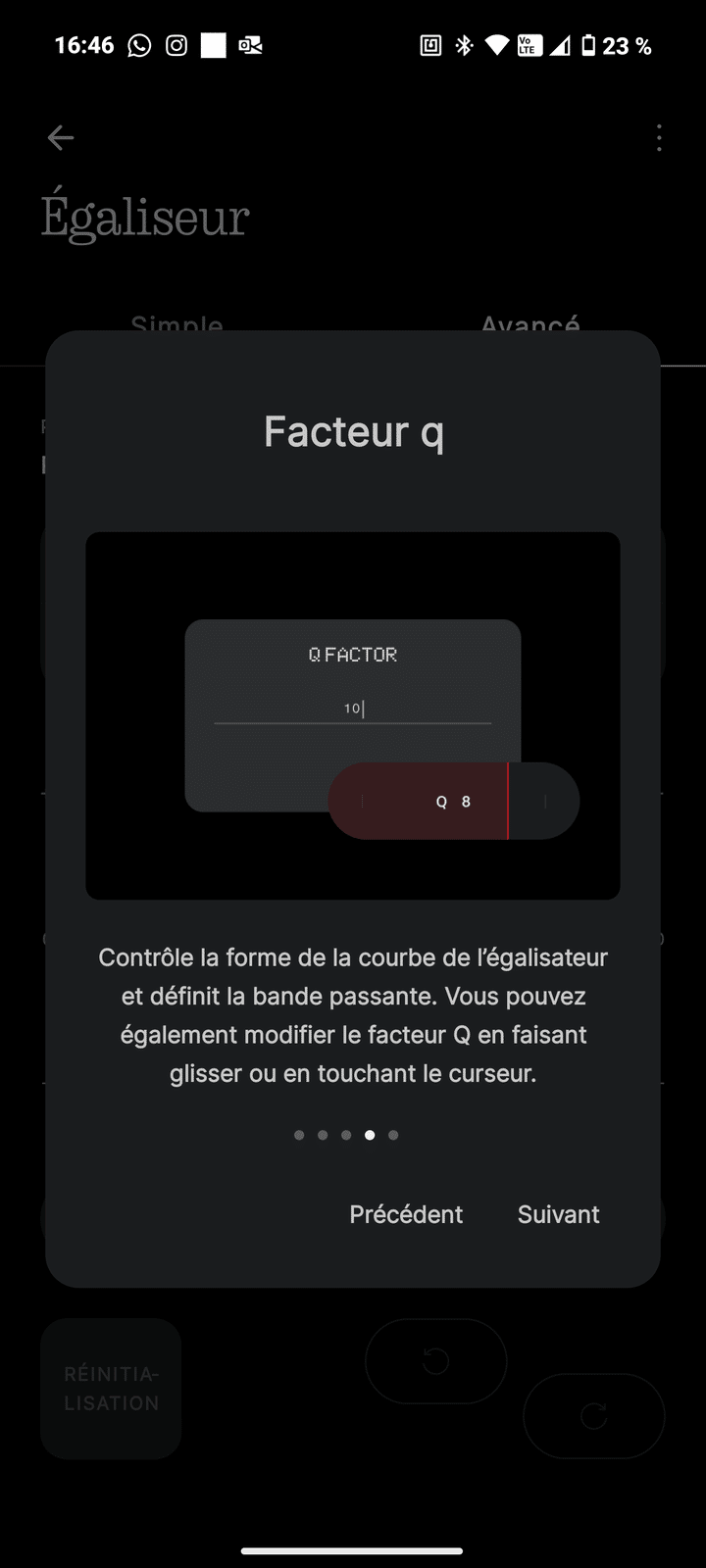Tap Suivant to continue the tutorial
The height and width of the screenshot is (1568, 706).
pyautogui.click(x=558, y=1214)
